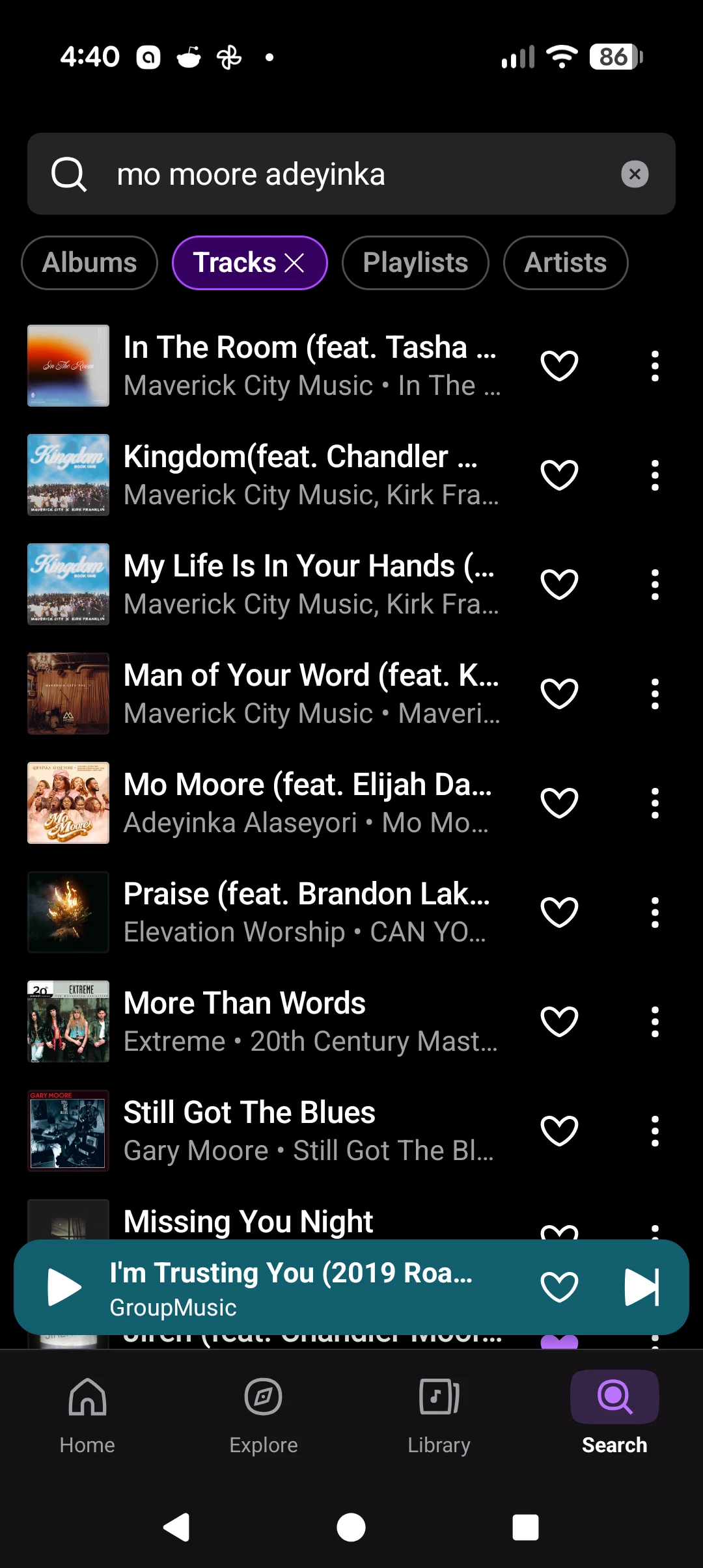Image resolution: width=703 pixels, height=1568 pixels.
Task: Like I'm Trusting You in mini player
Action: (x=560, y=1287)
